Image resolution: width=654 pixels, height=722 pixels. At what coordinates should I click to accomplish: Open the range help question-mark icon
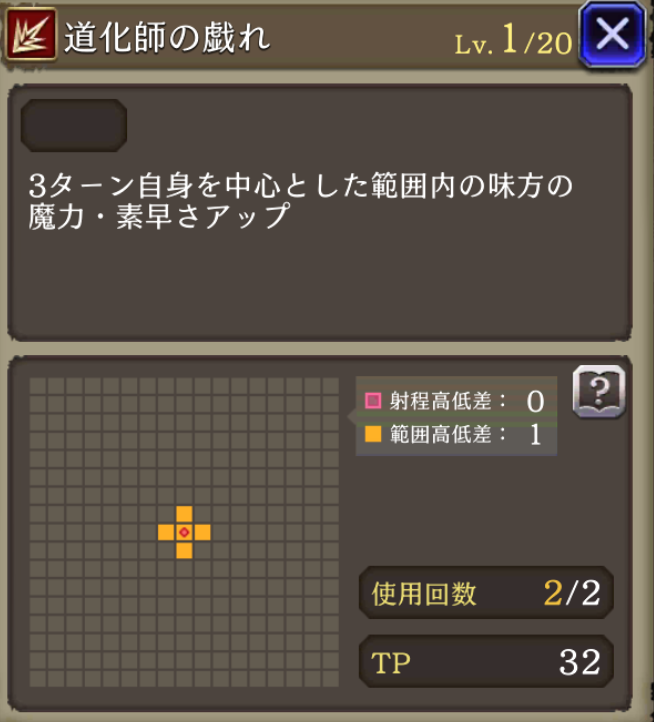click(599, 391)
